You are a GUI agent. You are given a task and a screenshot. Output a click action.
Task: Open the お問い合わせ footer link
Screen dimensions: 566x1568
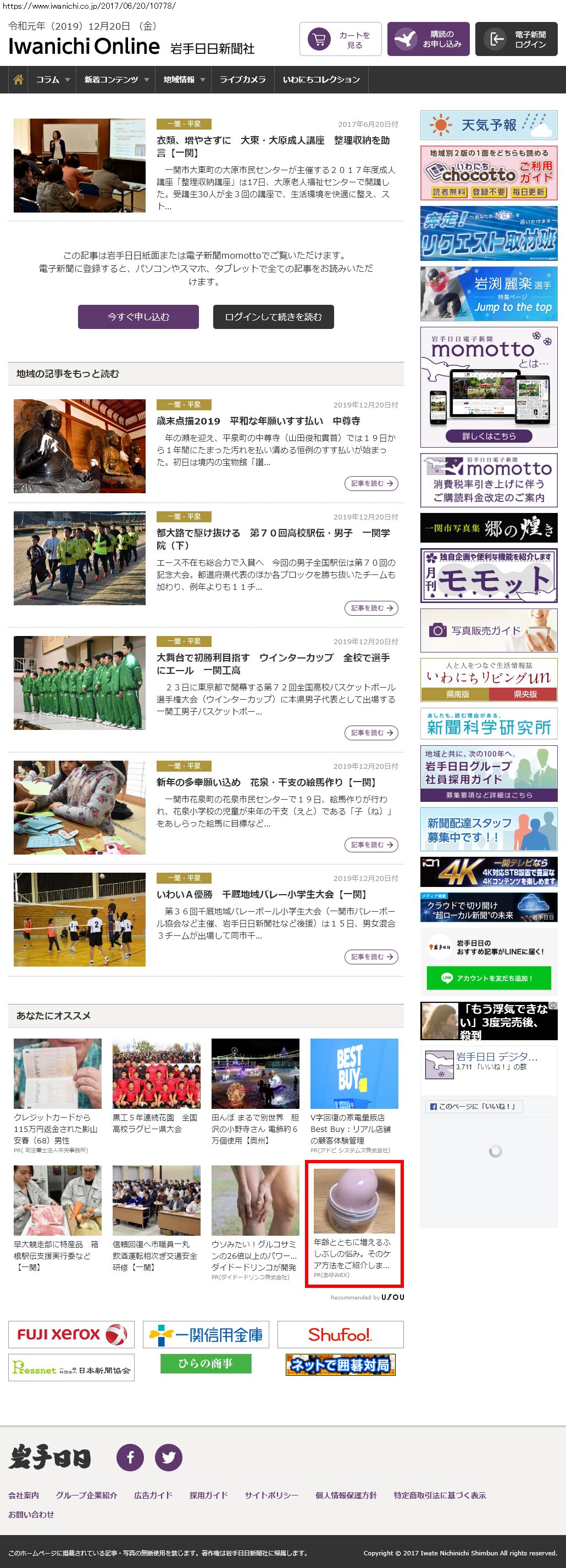[31, 1514]
